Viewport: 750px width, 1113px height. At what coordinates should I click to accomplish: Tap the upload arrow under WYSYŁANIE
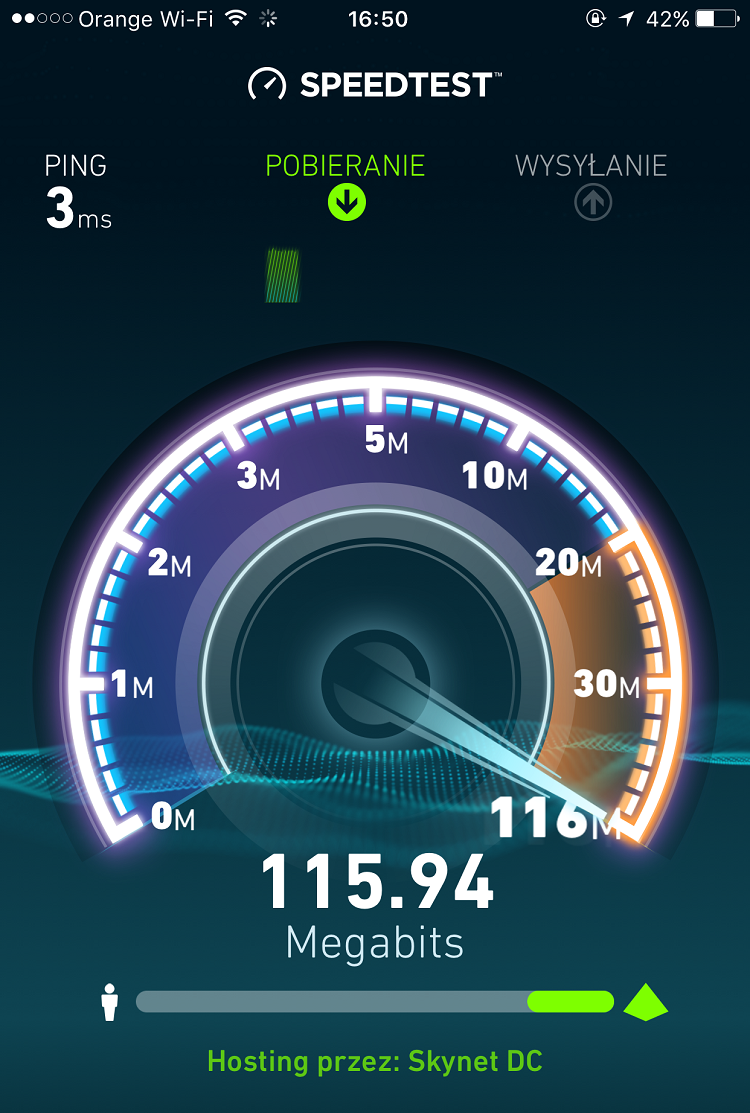pyautogui.click(x=592, y=201)
